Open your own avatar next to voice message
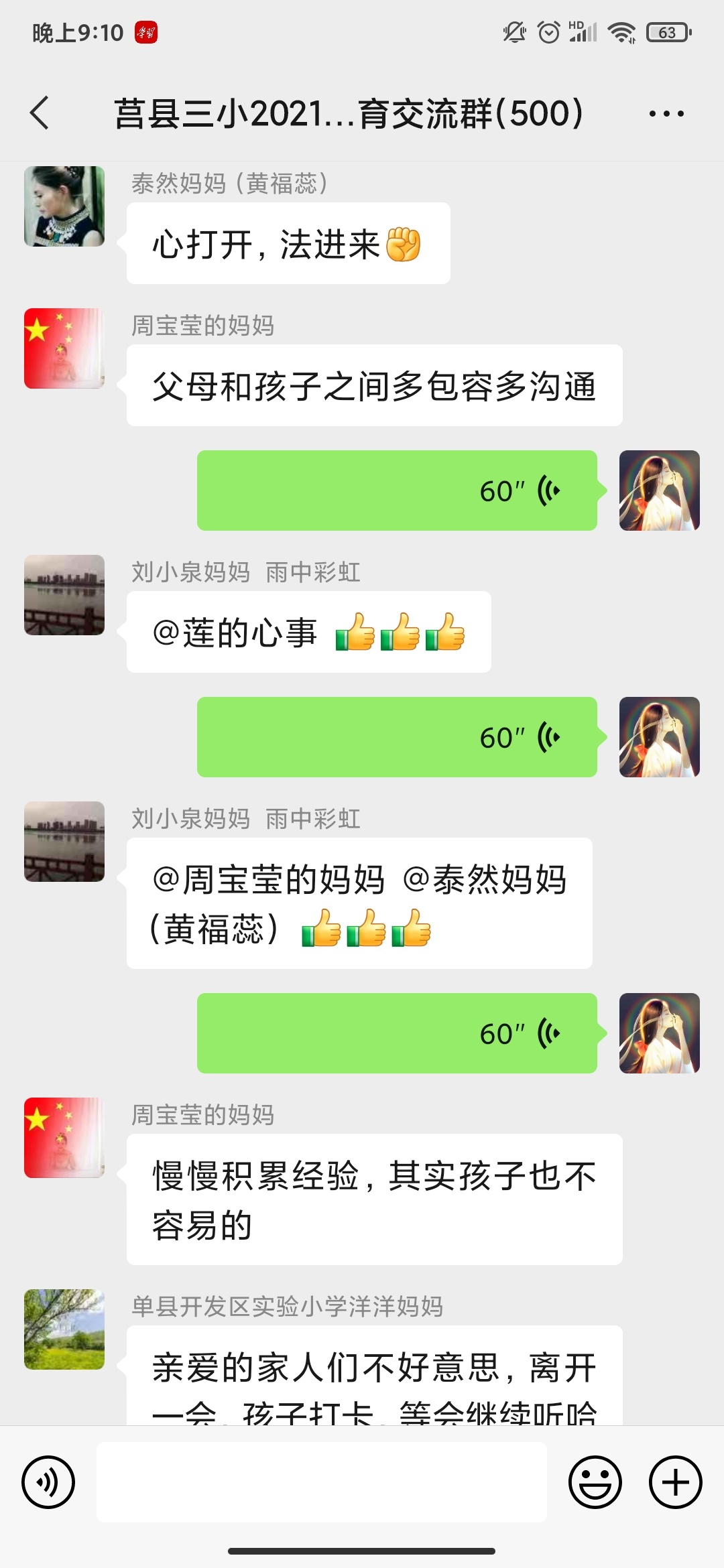724x1568 pixels. click(660, 490)
